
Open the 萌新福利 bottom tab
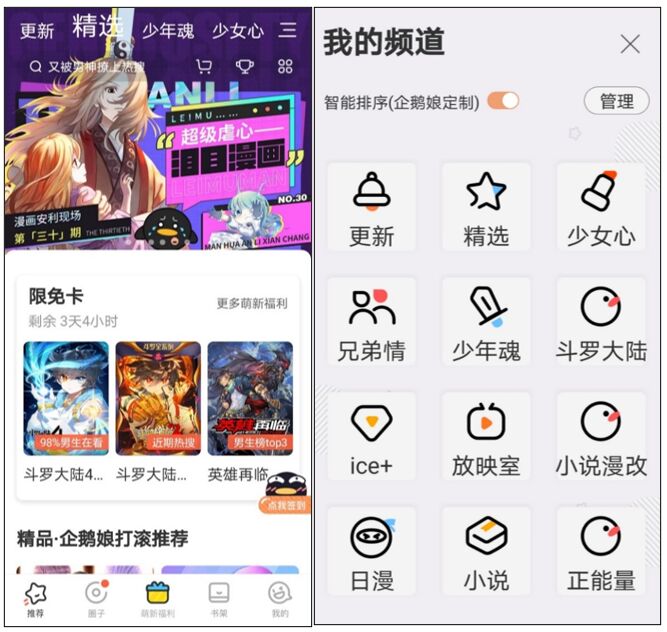pyautogui.click(x=158, y=598)
